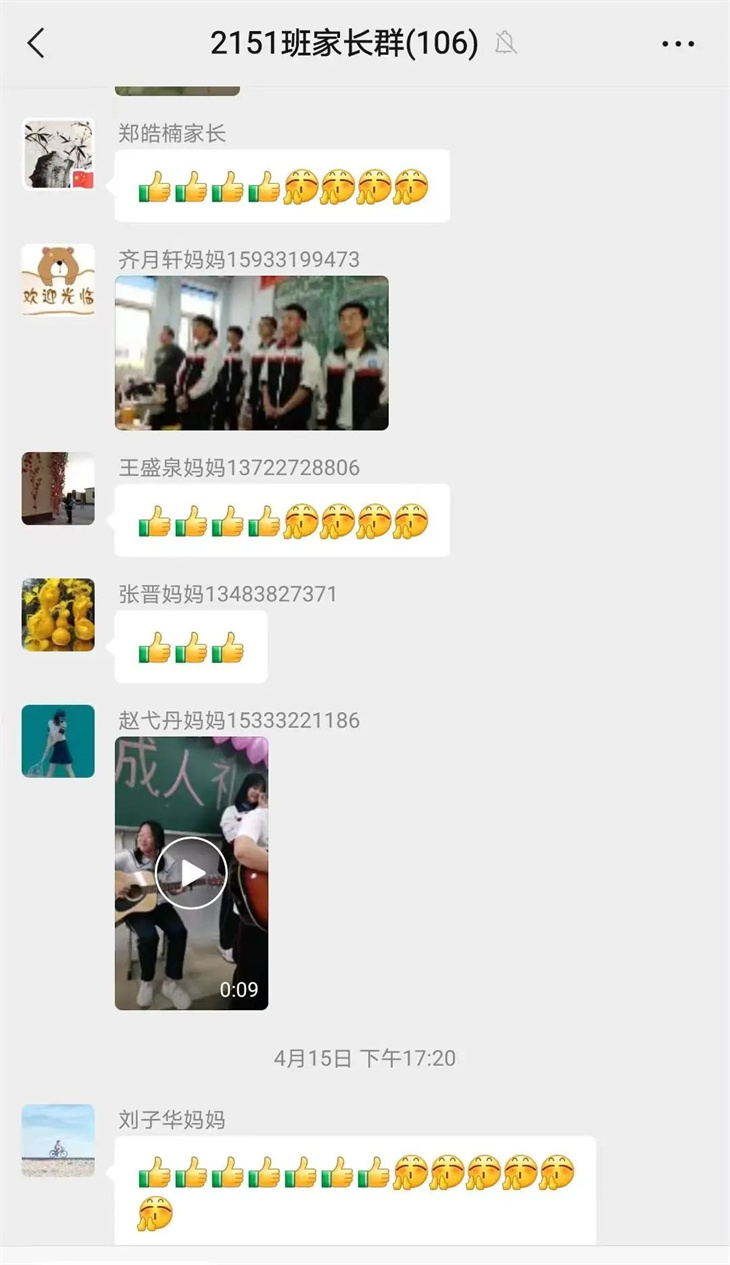Open 刘子华妈妈's profile avatar
The image size is (730, 1265).
coord(58,1140)
